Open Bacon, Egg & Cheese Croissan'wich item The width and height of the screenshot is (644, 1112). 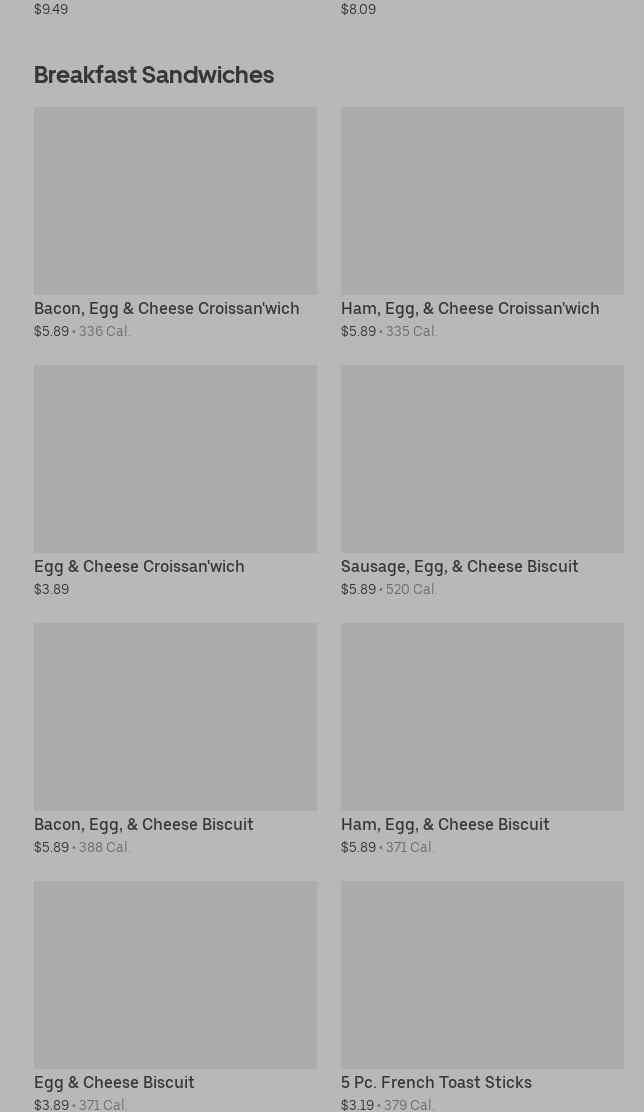[175, 223]
